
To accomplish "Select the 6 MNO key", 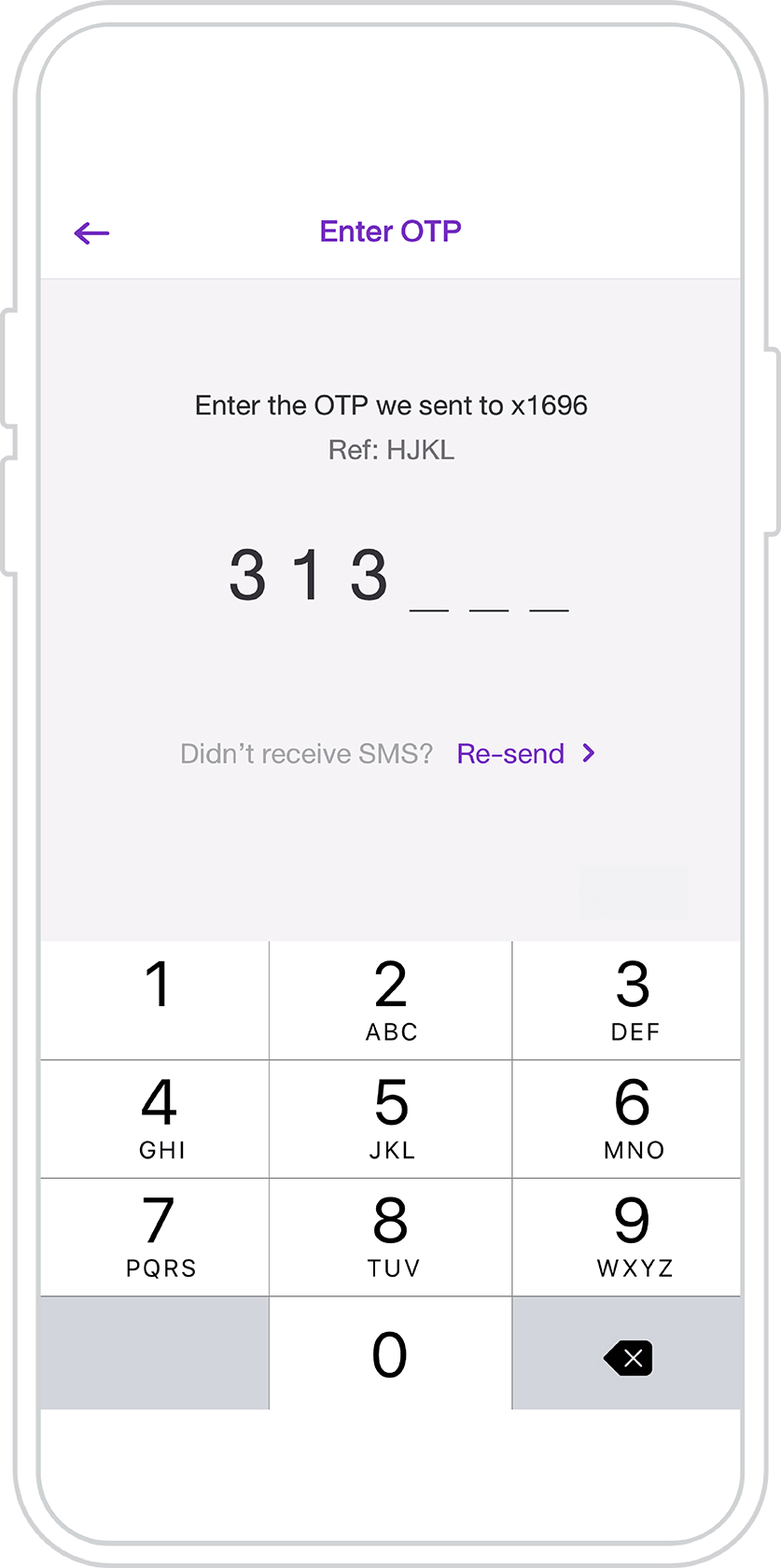I will [x=627, y=1118].
